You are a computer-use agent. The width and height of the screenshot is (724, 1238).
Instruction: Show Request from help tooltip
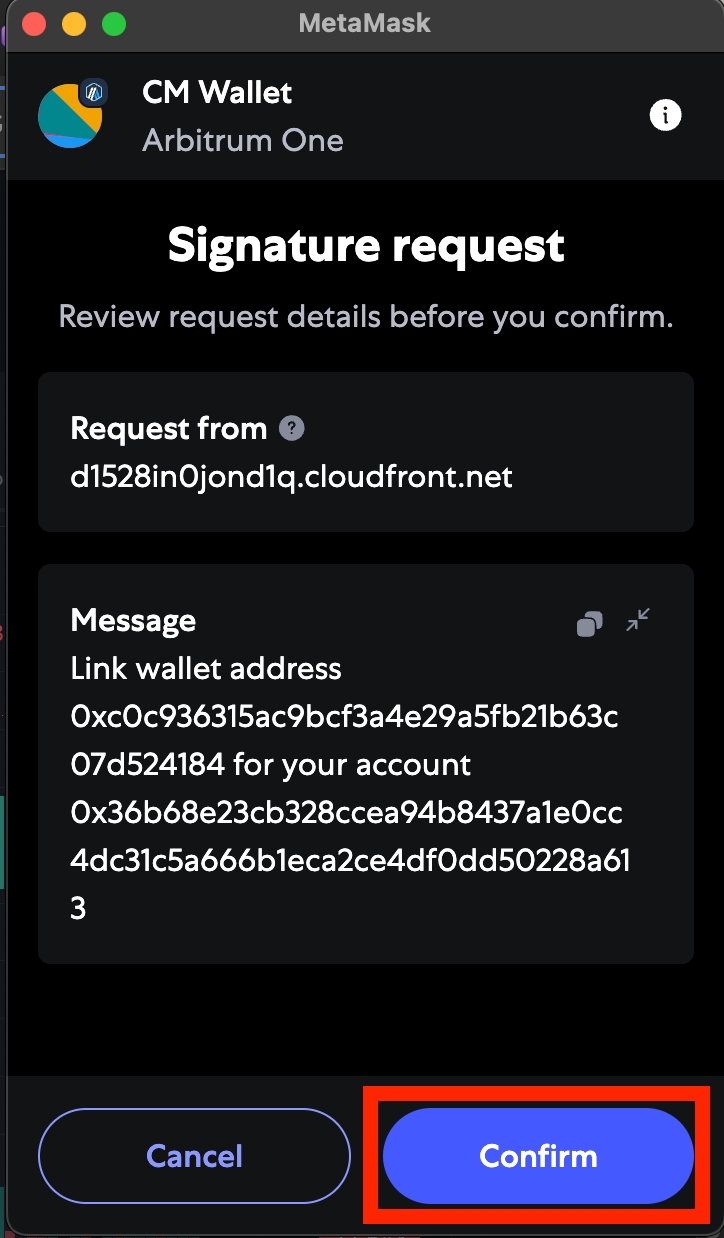(291, 429)
